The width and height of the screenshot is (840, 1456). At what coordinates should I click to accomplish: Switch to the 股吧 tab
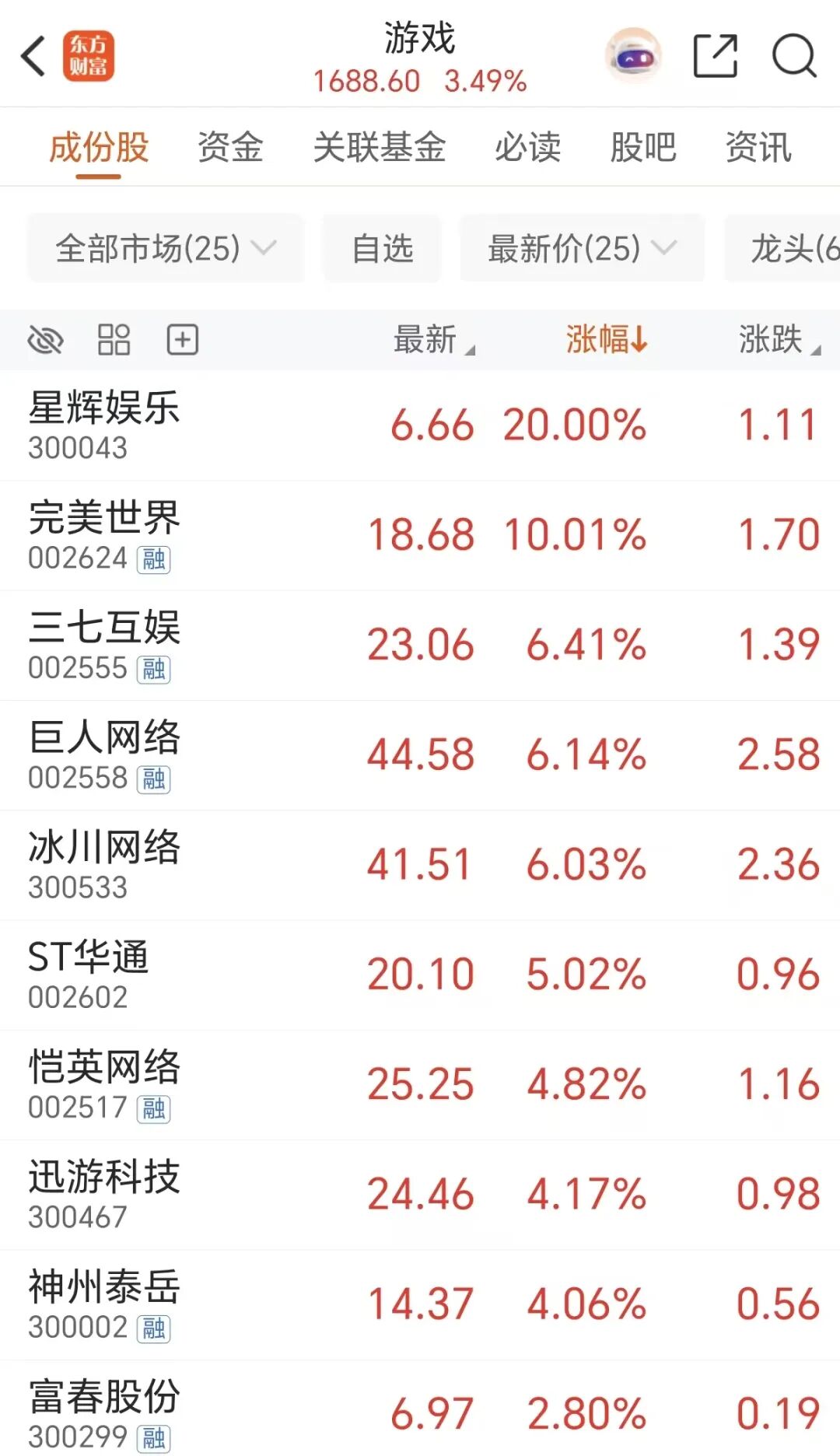(x=642, y=147)
